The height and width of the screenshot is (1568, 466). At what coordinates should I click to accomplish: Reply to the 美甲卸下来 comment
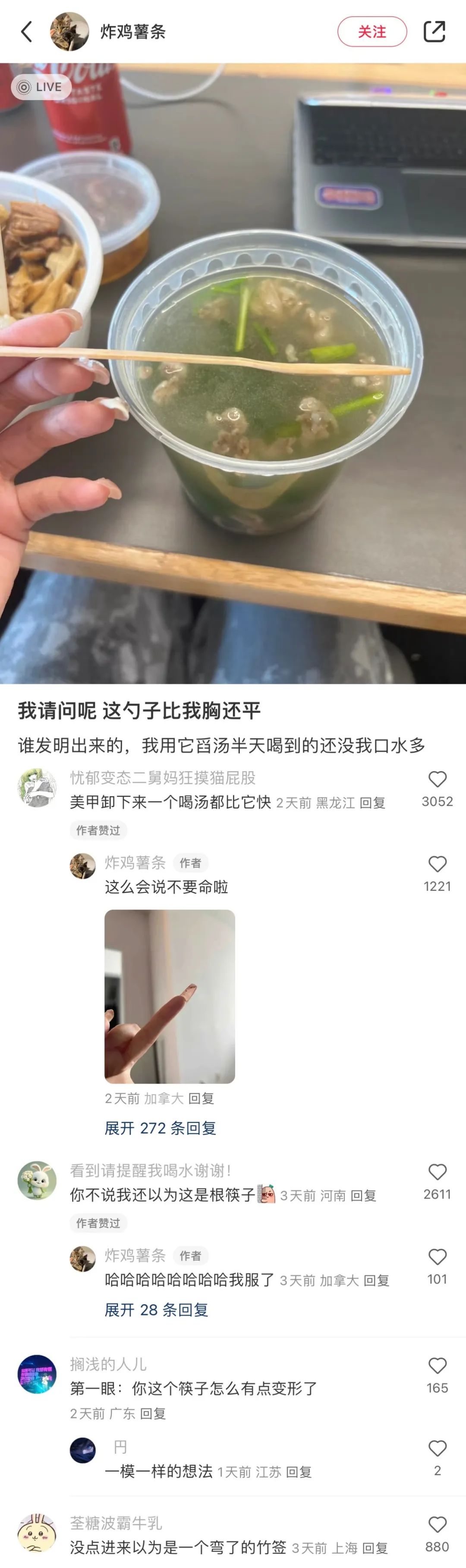click(x=372, y=803)
